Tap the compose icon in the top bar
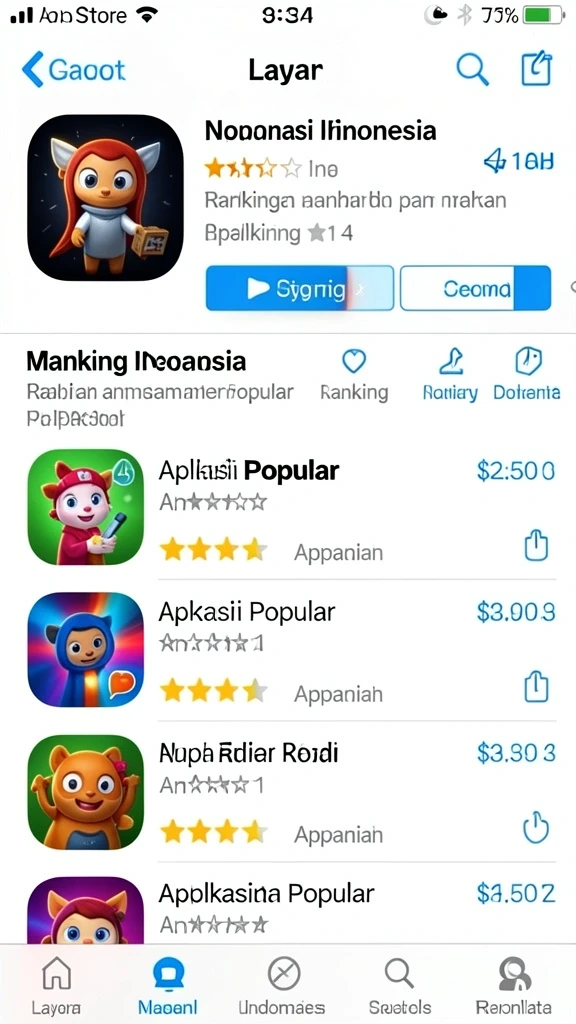 [x=536, y=69]
